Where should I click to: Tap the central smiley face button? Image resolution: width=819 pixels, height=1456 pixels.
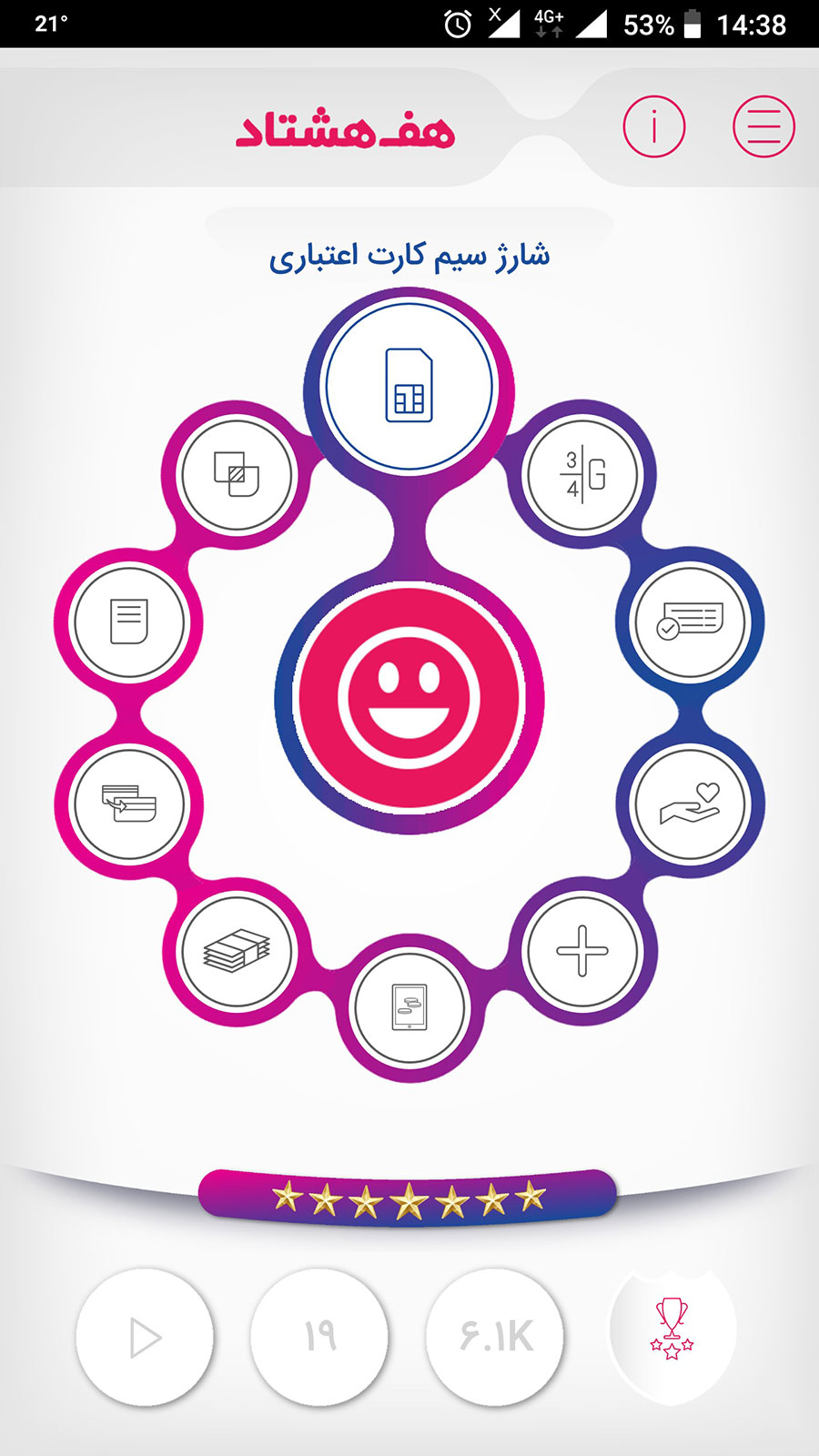coord(409,698)
